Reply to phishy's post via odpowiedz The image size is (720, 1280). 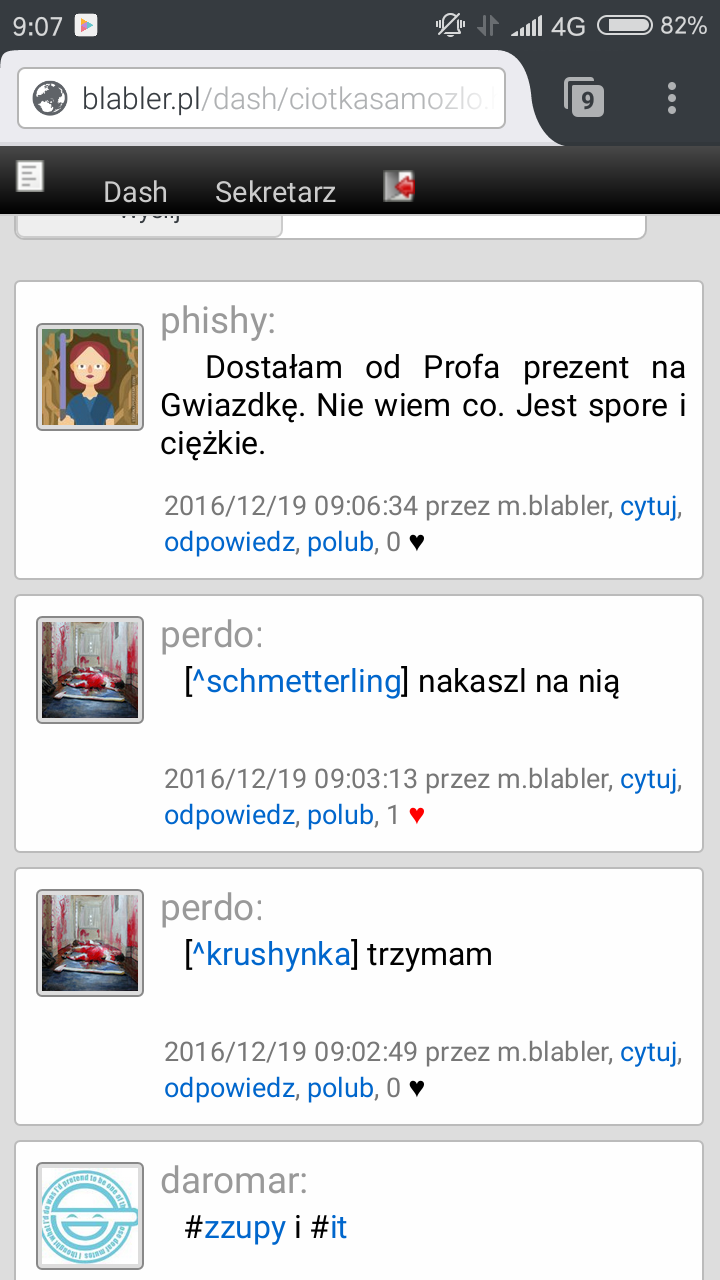pos(229,542)
